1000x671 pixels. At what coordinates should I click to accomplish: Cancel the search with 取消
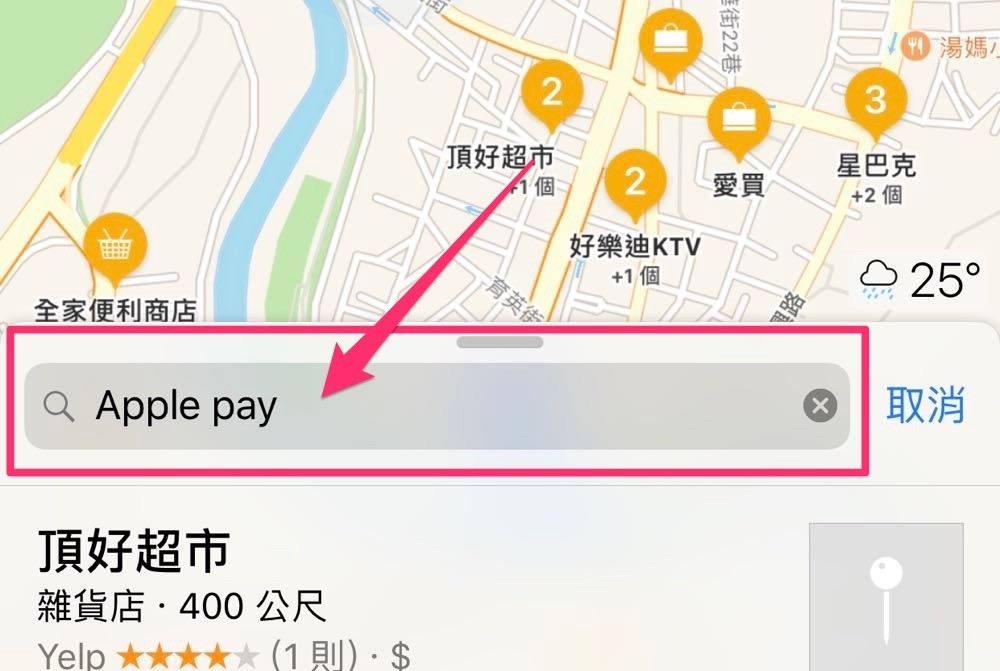(x=925, y=405)
